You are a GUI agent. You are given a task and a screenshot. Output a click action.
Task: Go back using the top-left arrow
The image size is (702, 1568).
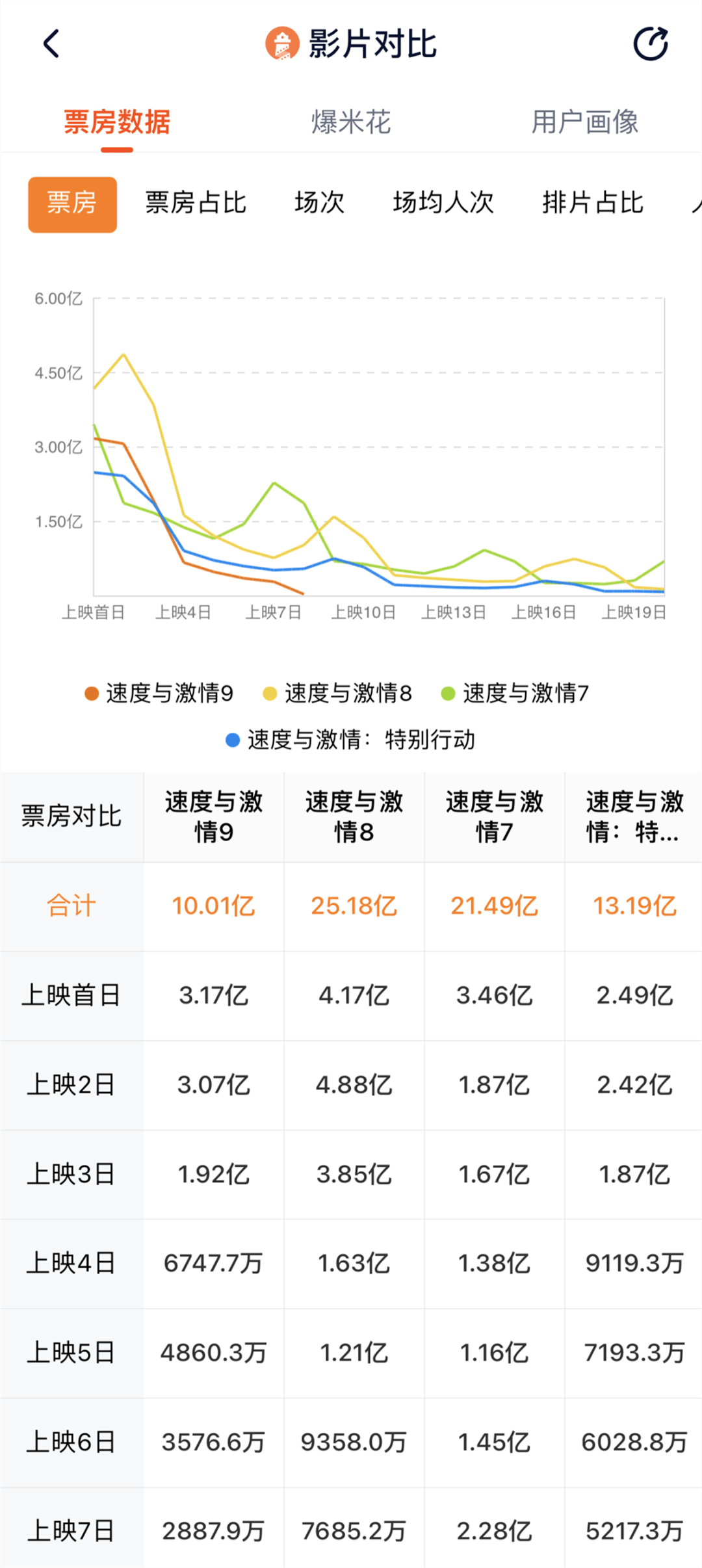coord(51,44)
